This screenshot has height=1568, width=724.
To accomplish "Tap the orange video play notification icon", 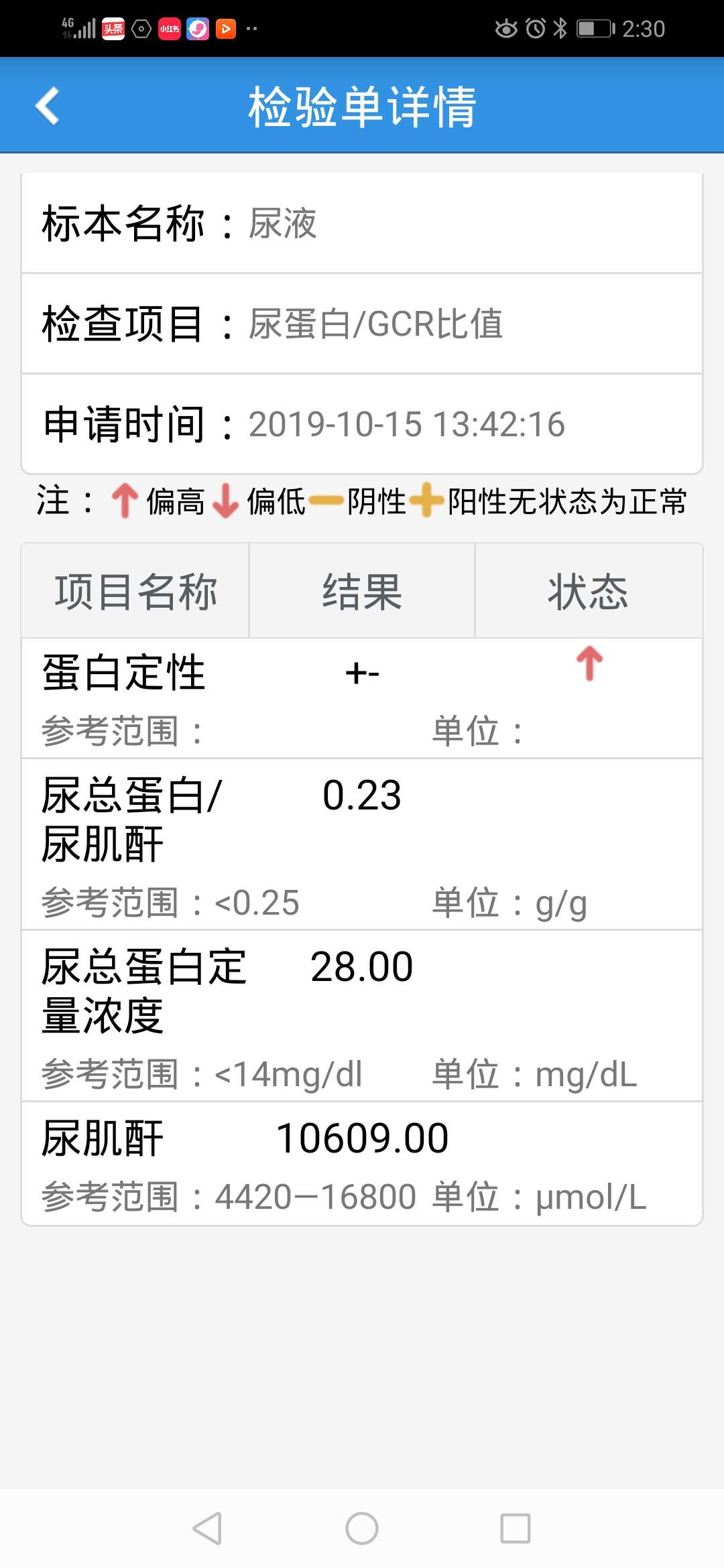I will pyautogui.click(x=227, y=28).
